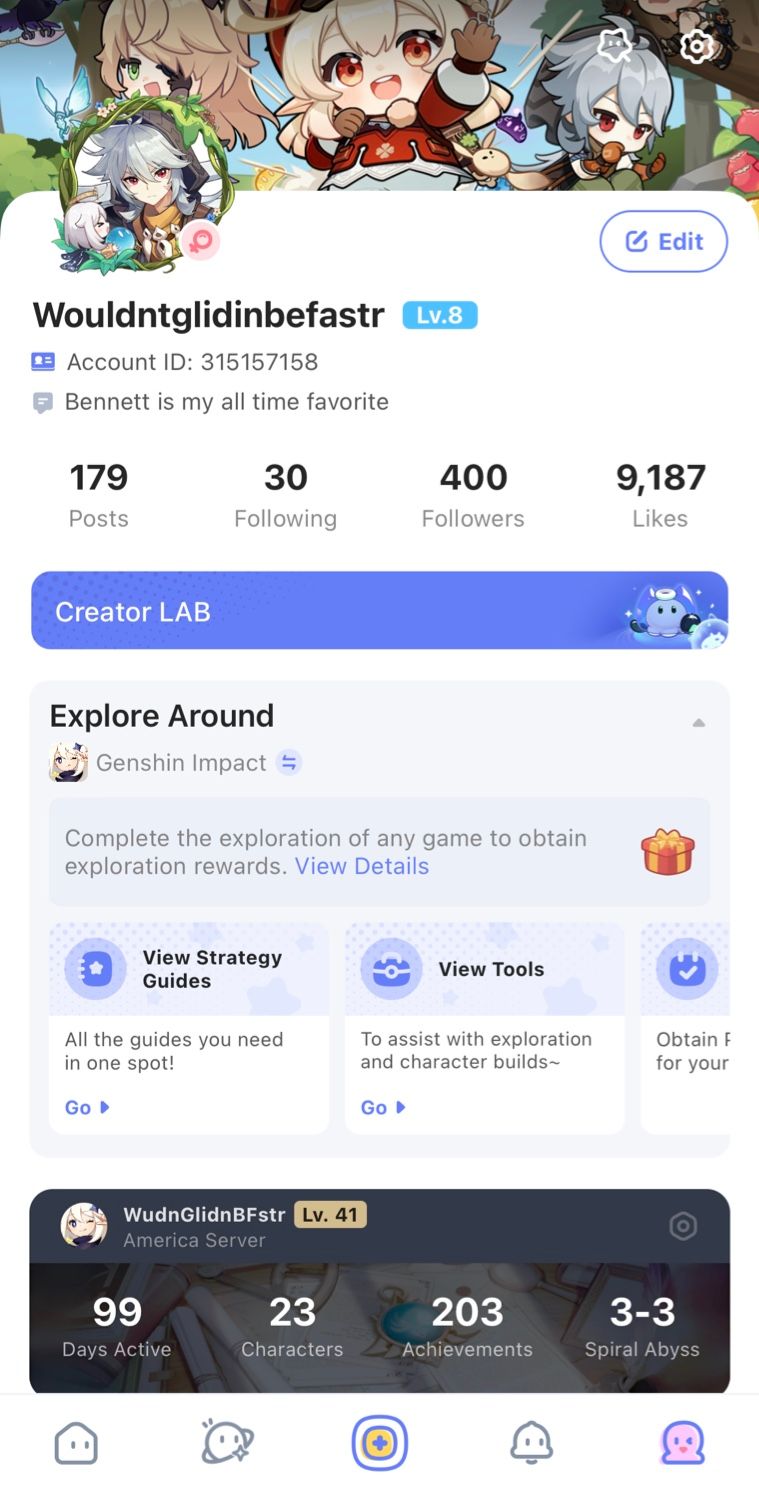
Task: Open game card settings for WudnGlidnBFstr
Action: 683,1226
